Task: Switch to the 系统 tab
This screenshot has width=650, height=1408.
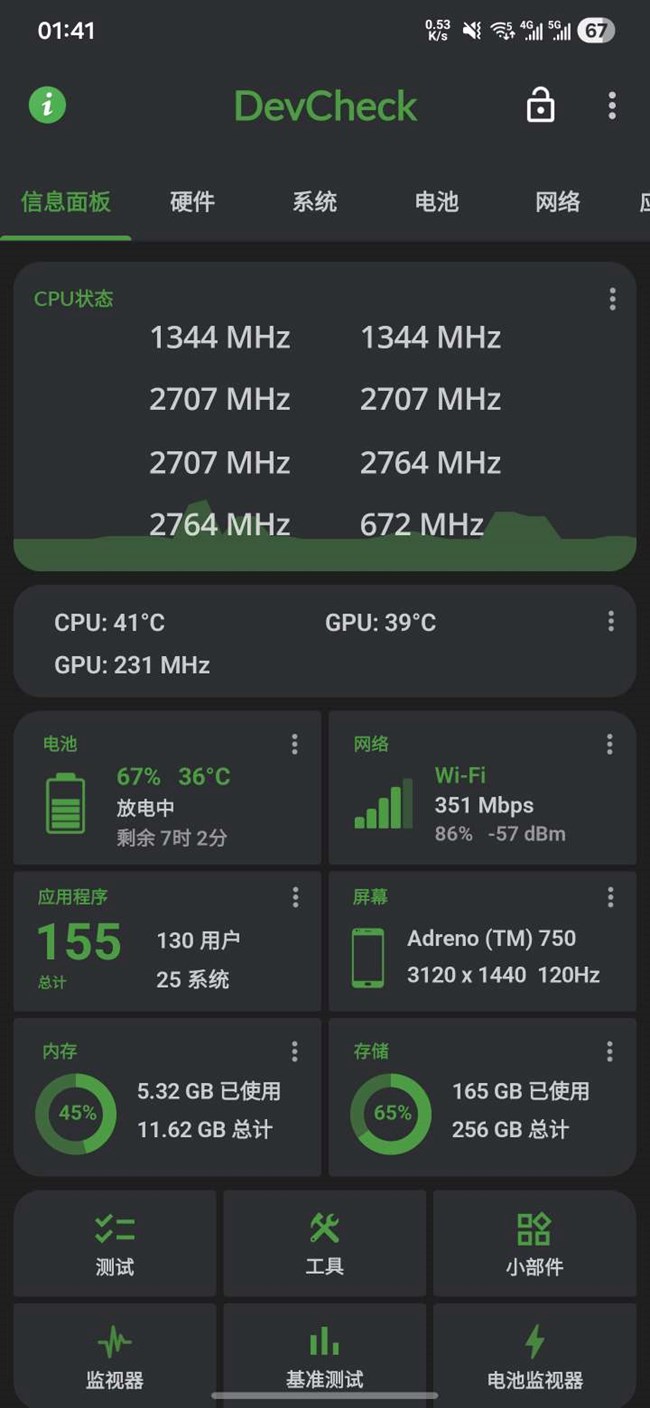Action: point(314,202)
